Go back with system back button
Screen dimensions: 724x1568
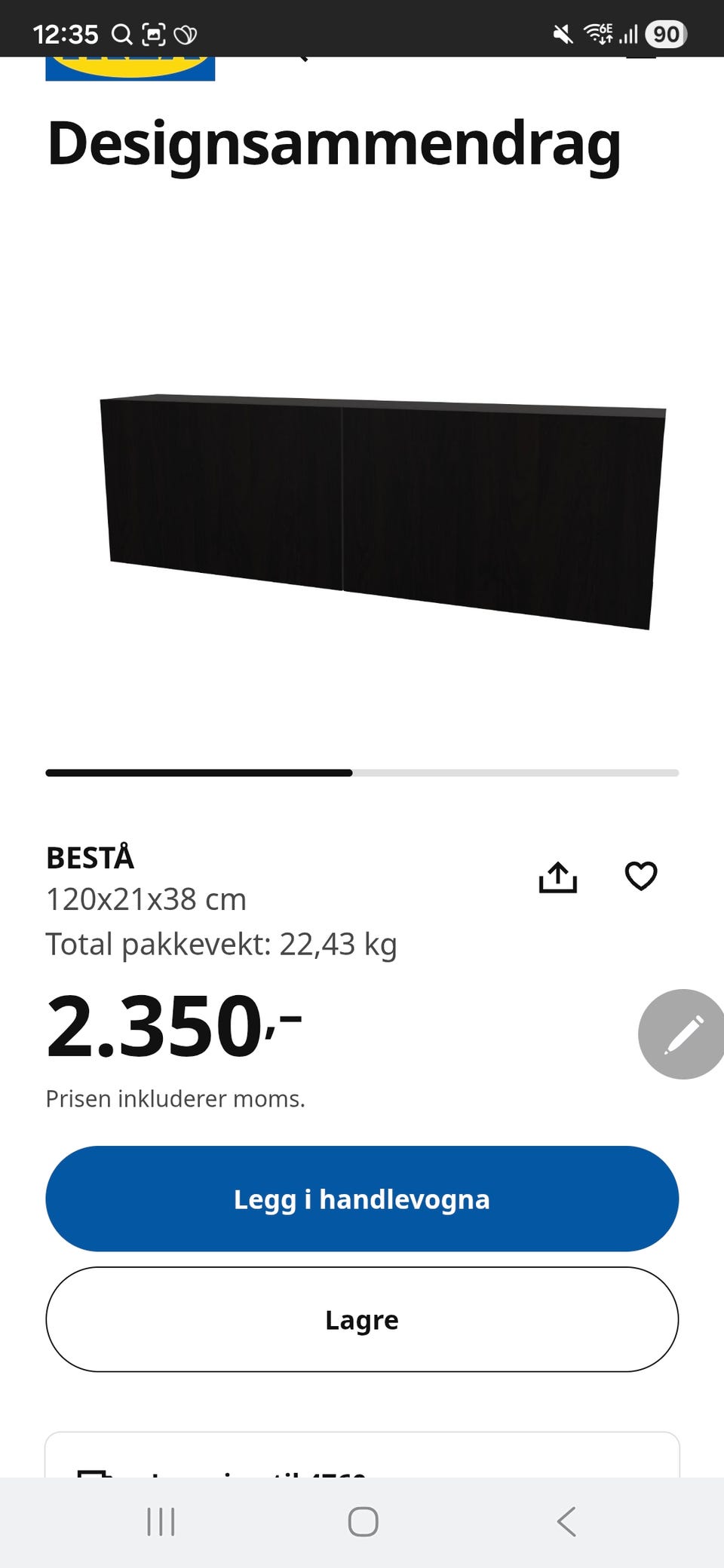pos(566,1521)
